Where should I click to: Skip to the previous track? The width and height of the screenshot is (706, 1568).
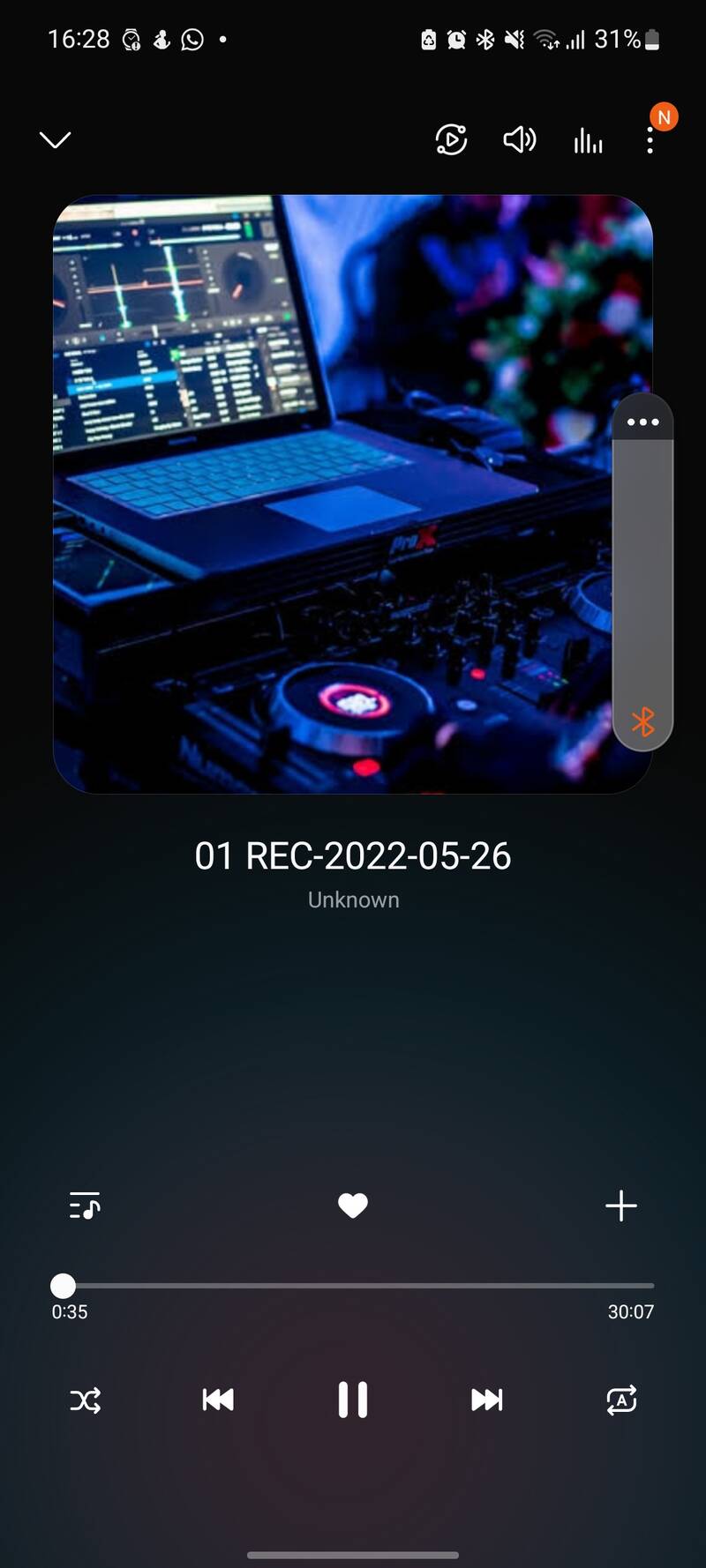(x=218, y=1400)
